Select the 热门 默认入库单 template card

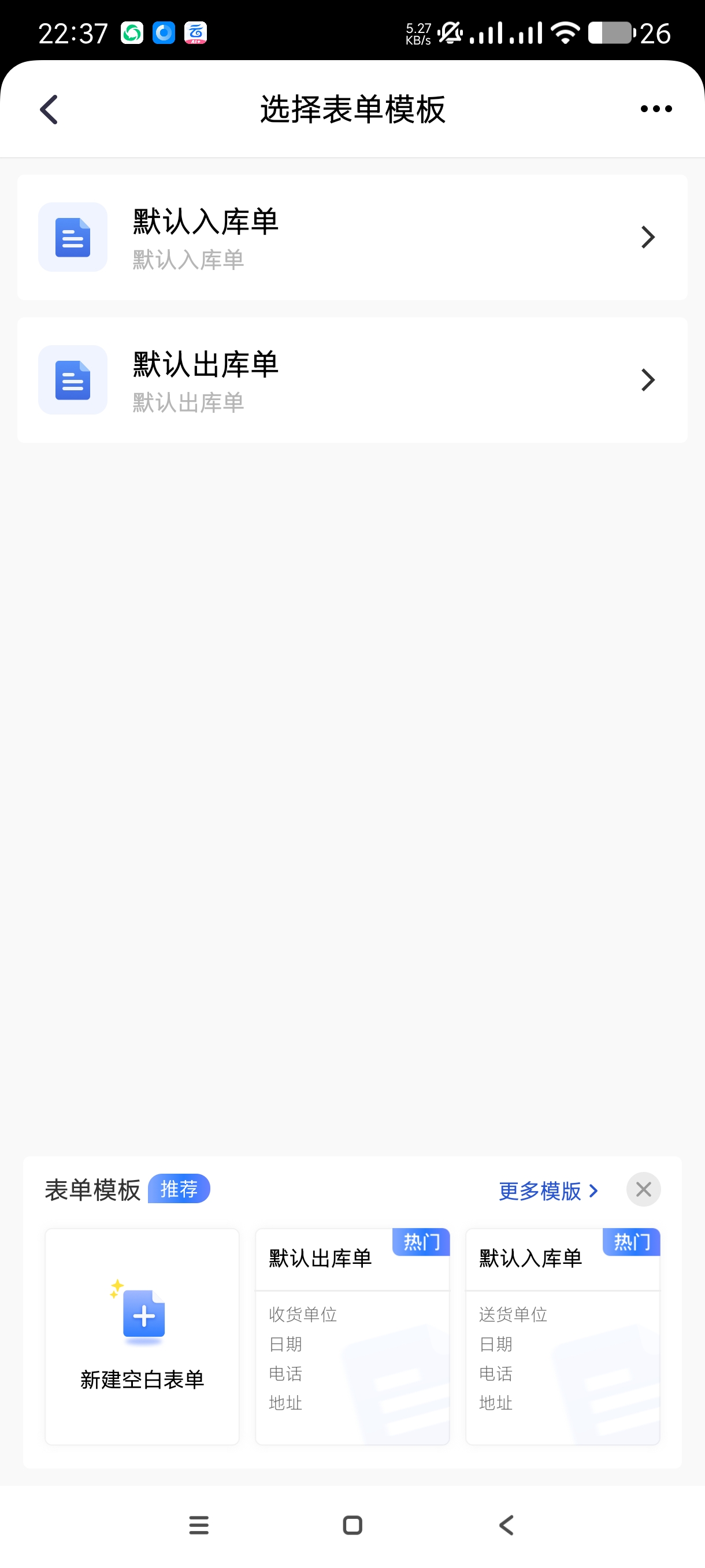point(562,1336)
